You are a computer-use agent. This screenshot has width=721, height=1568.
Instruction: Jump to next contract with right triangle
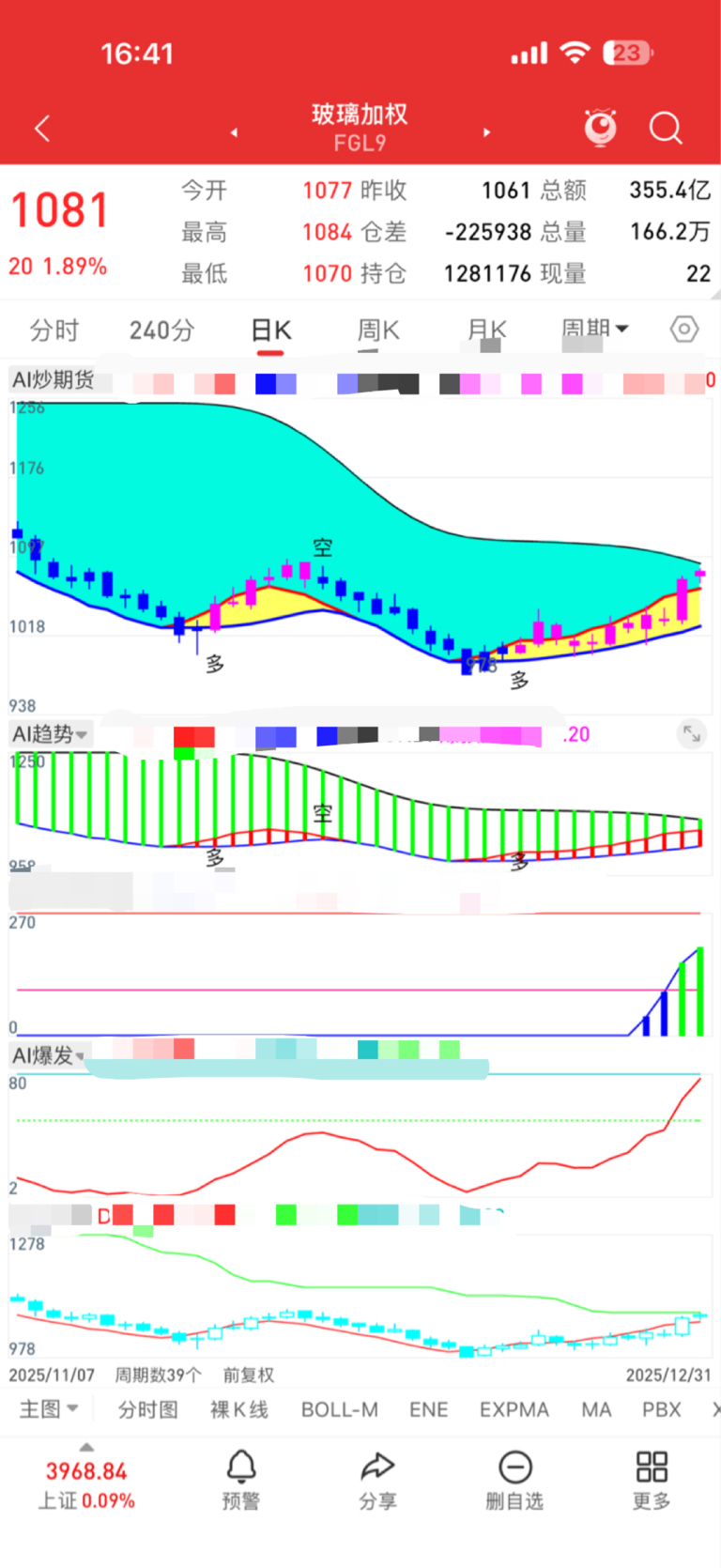(486, 132)
